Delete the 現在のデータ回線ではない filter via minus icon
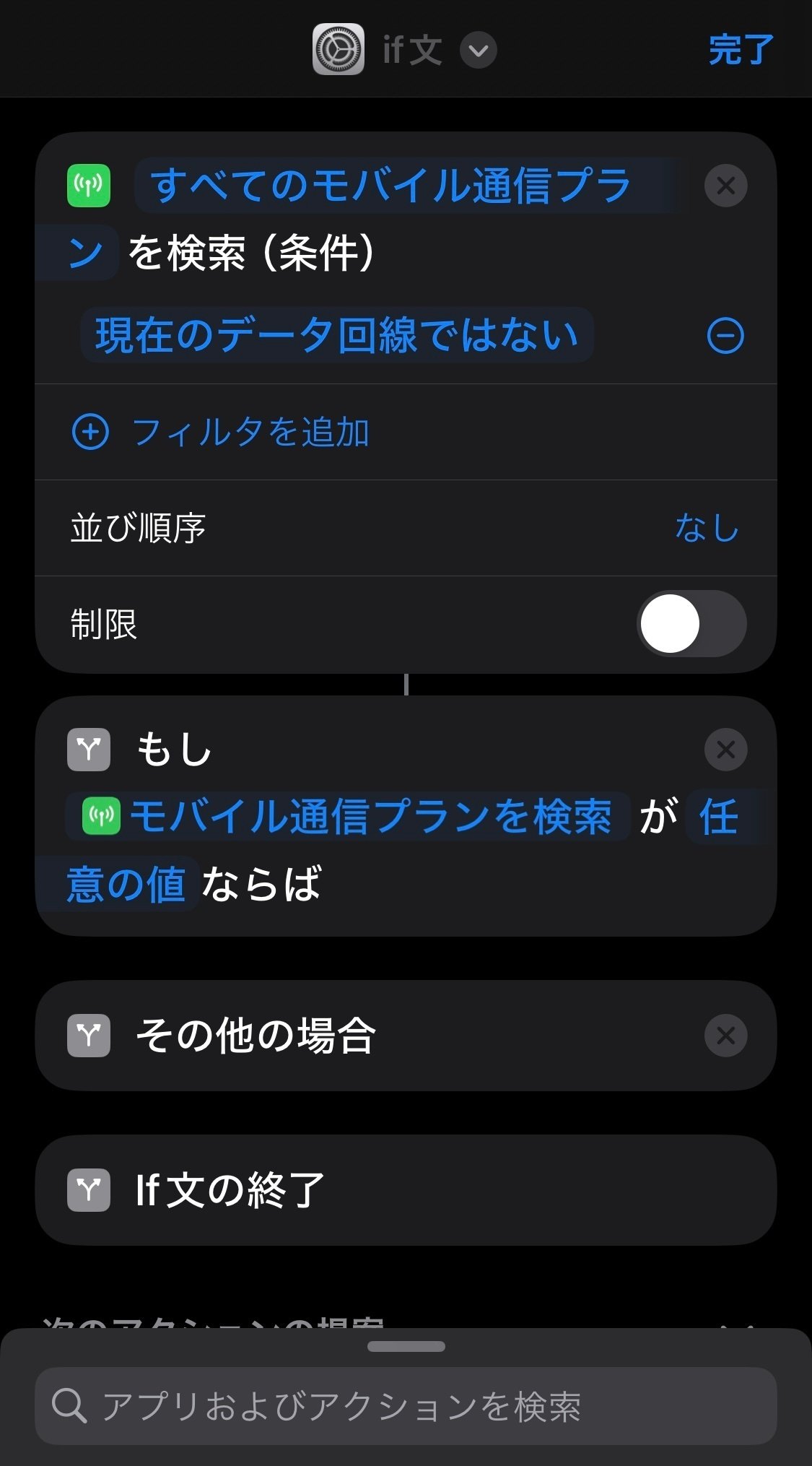 coord(725,336)
